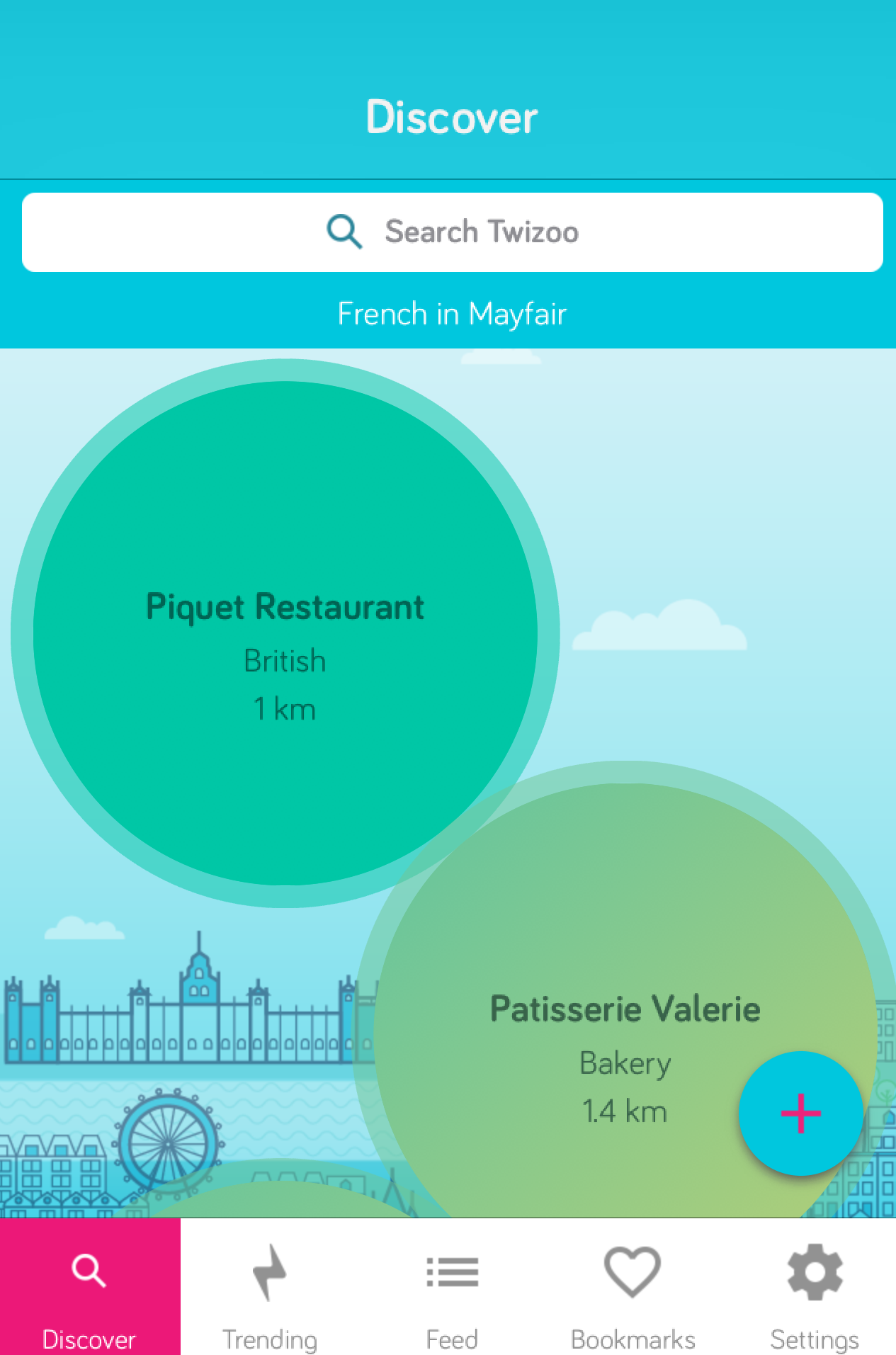Tap the pink plus floating button
This screenshot has height=1355, width=896.
click(800, 1113)
